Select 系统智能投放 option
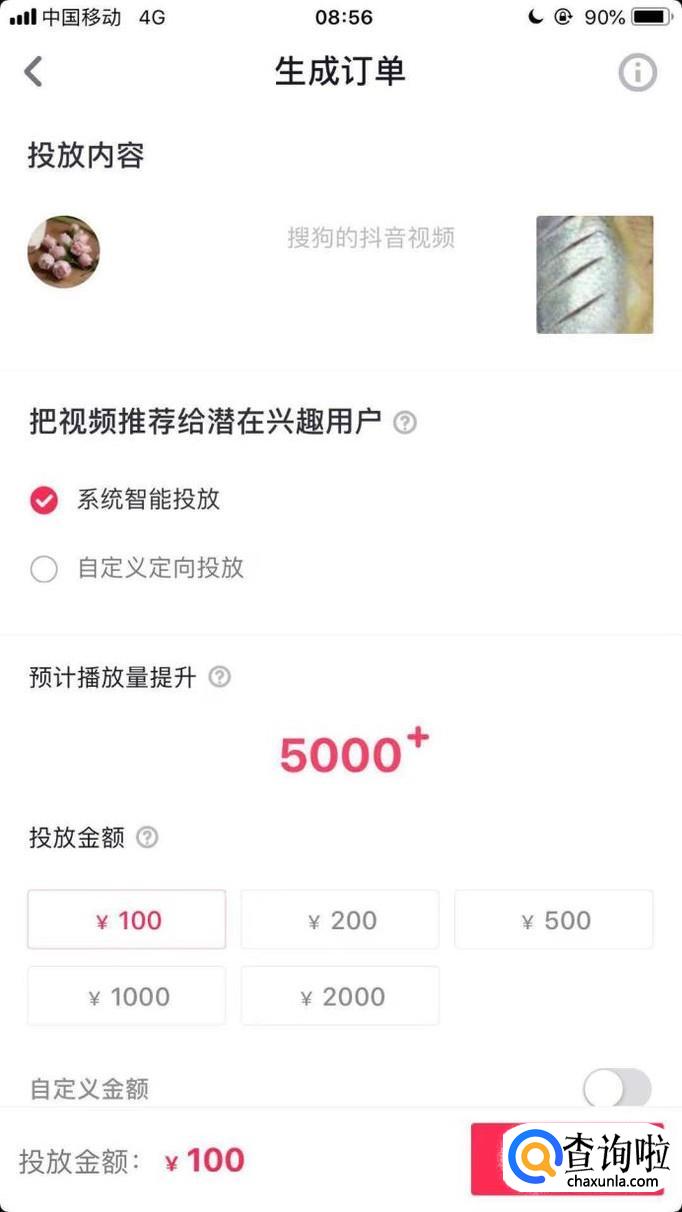The image size is (682, 1212). point(44,500)
